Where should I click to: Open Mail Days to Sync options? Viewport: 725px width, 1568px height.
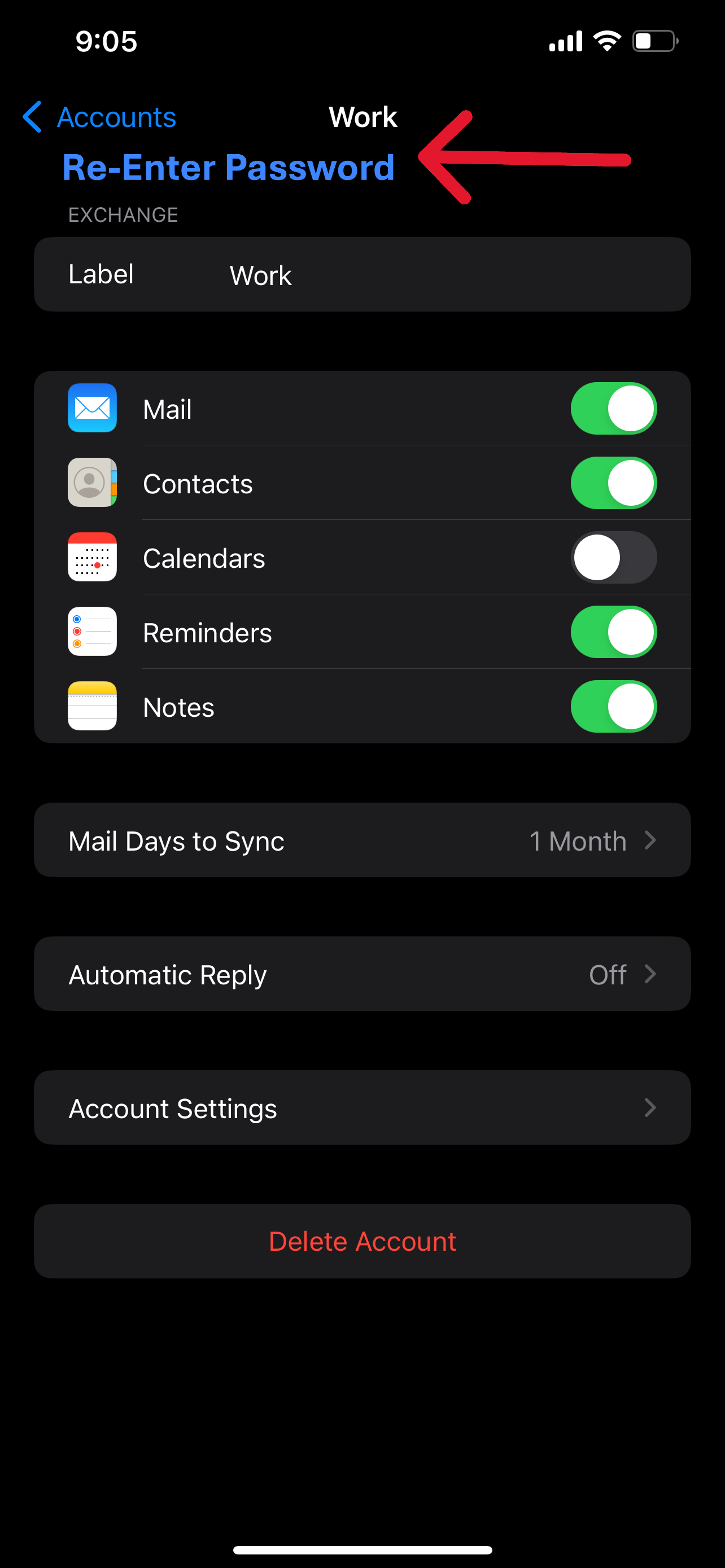[362, 840]
